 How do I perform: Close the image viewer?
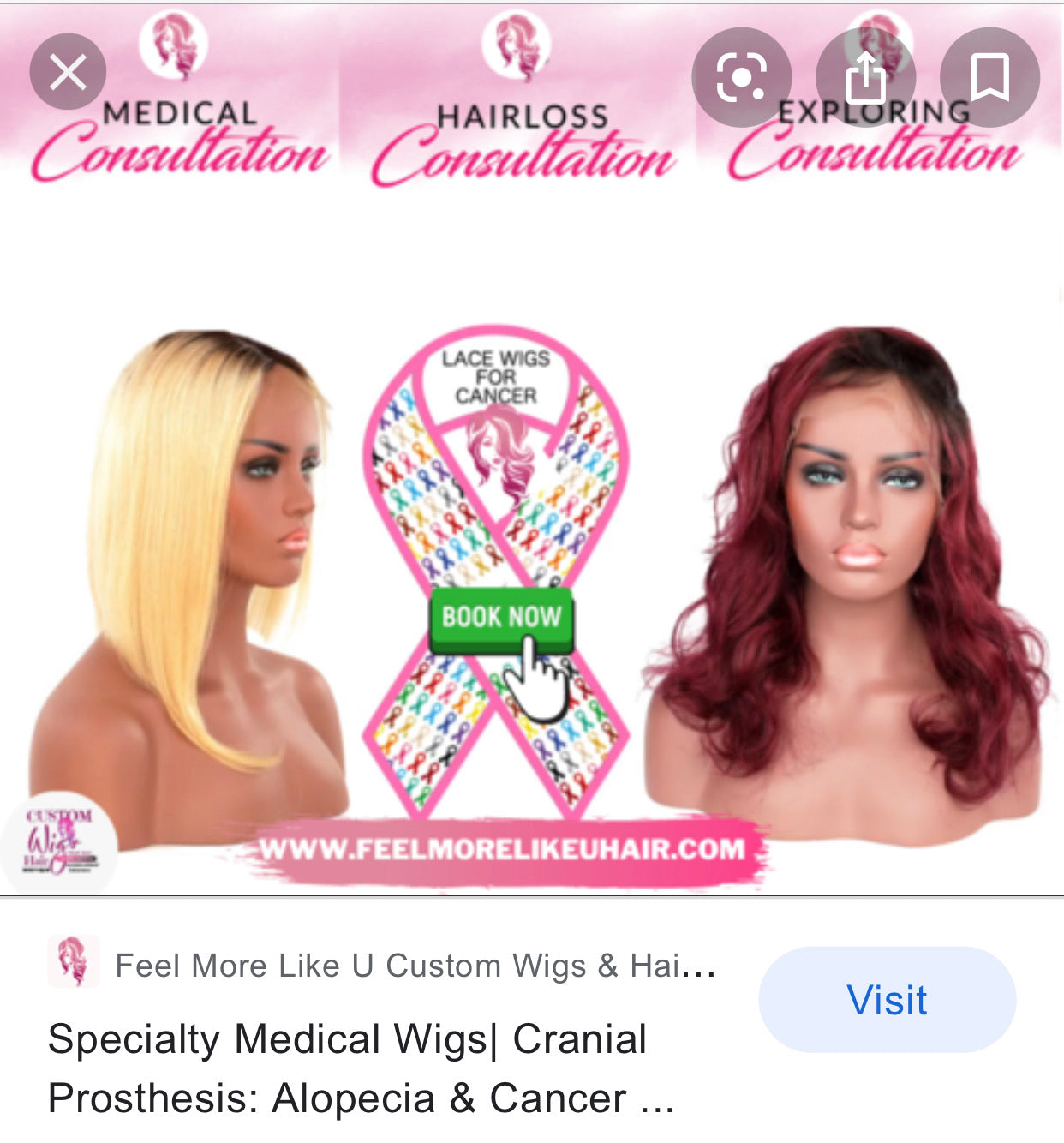[x=68, y=72]
